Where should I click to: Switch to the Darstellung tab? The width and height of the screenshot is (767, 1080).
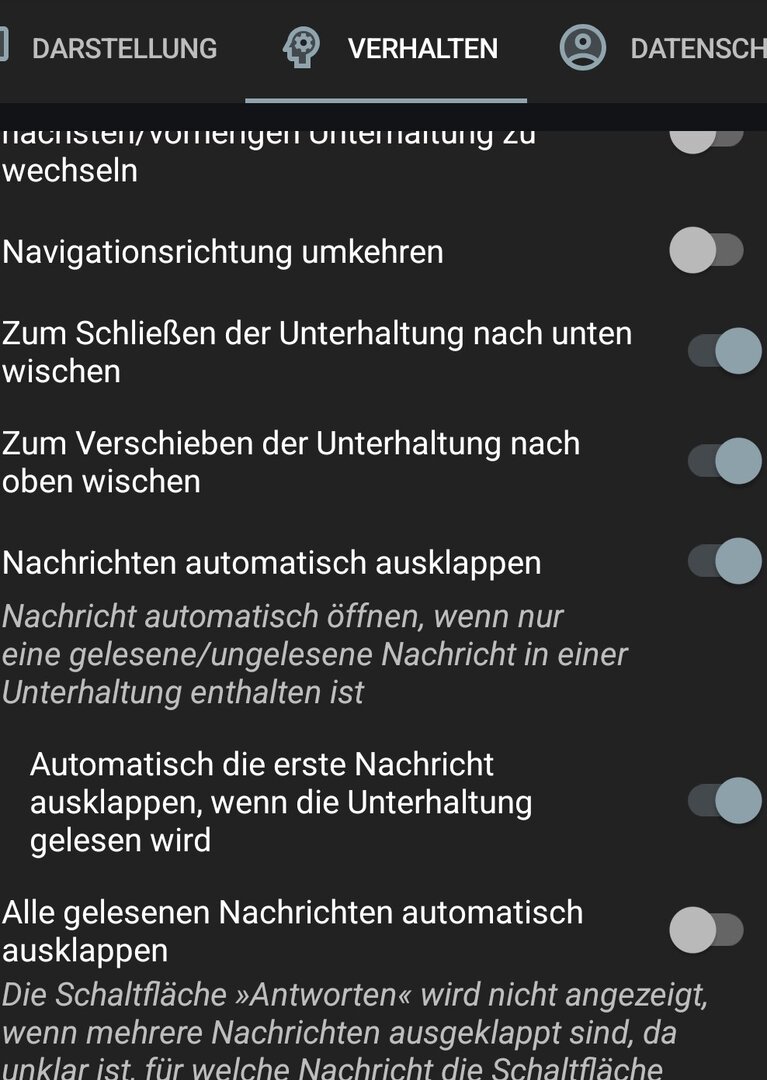click(123, 48)
